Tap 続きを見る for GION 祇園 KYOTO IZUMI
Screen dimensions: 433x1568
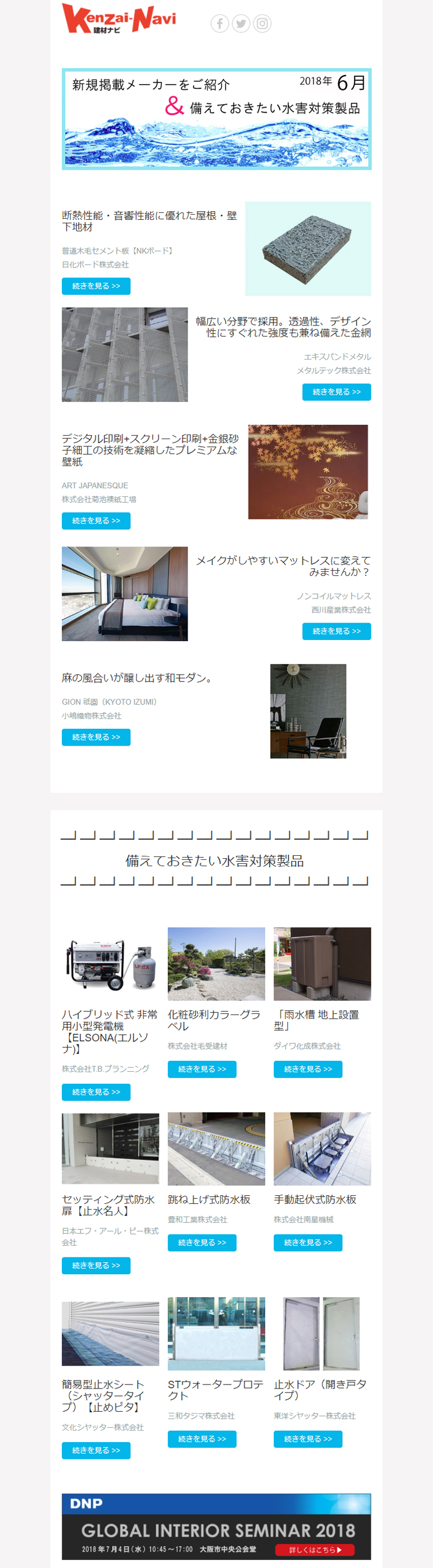96,737
